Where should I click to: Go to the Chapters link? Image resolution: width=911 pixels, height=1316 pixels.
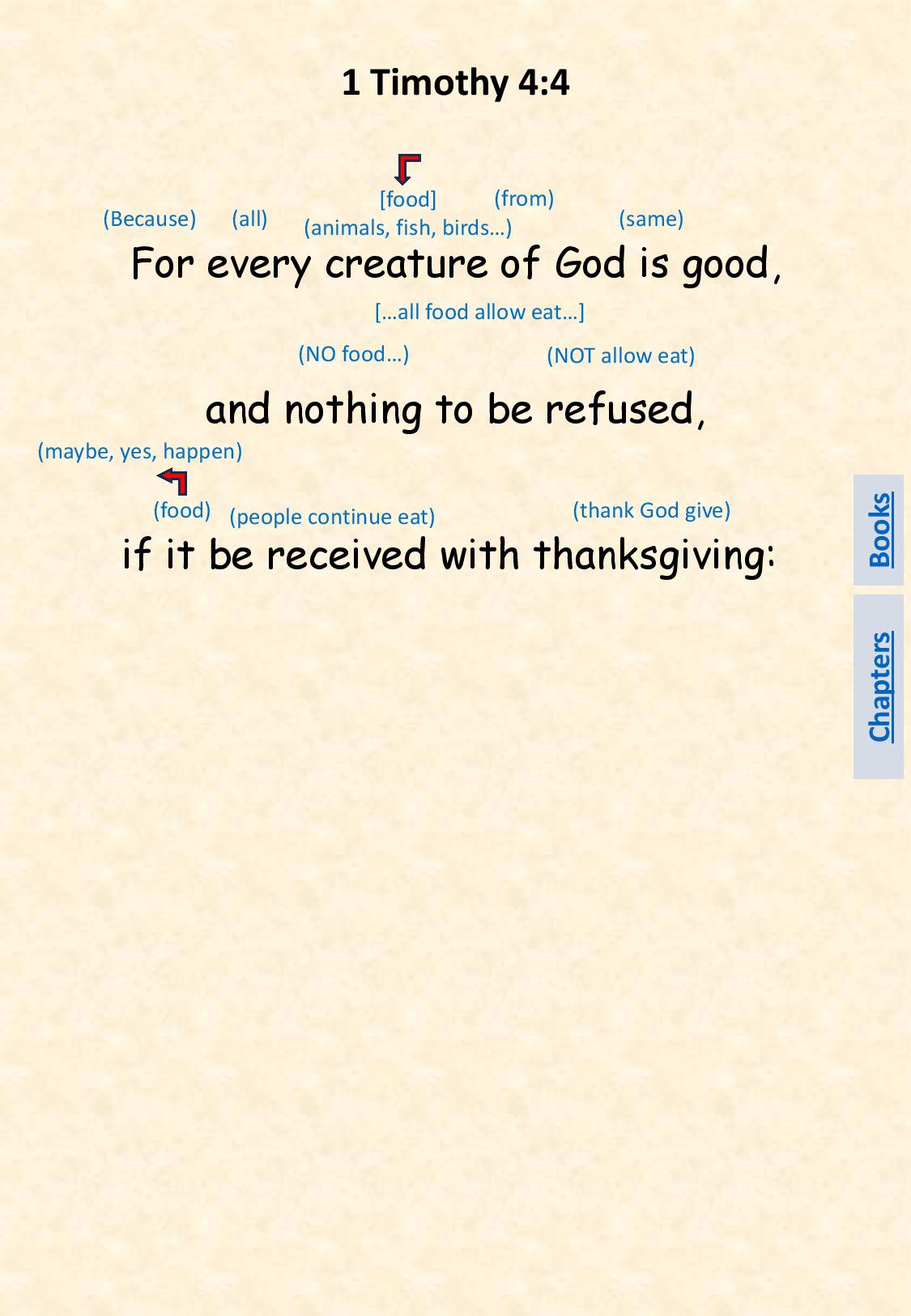pos(879,686)
